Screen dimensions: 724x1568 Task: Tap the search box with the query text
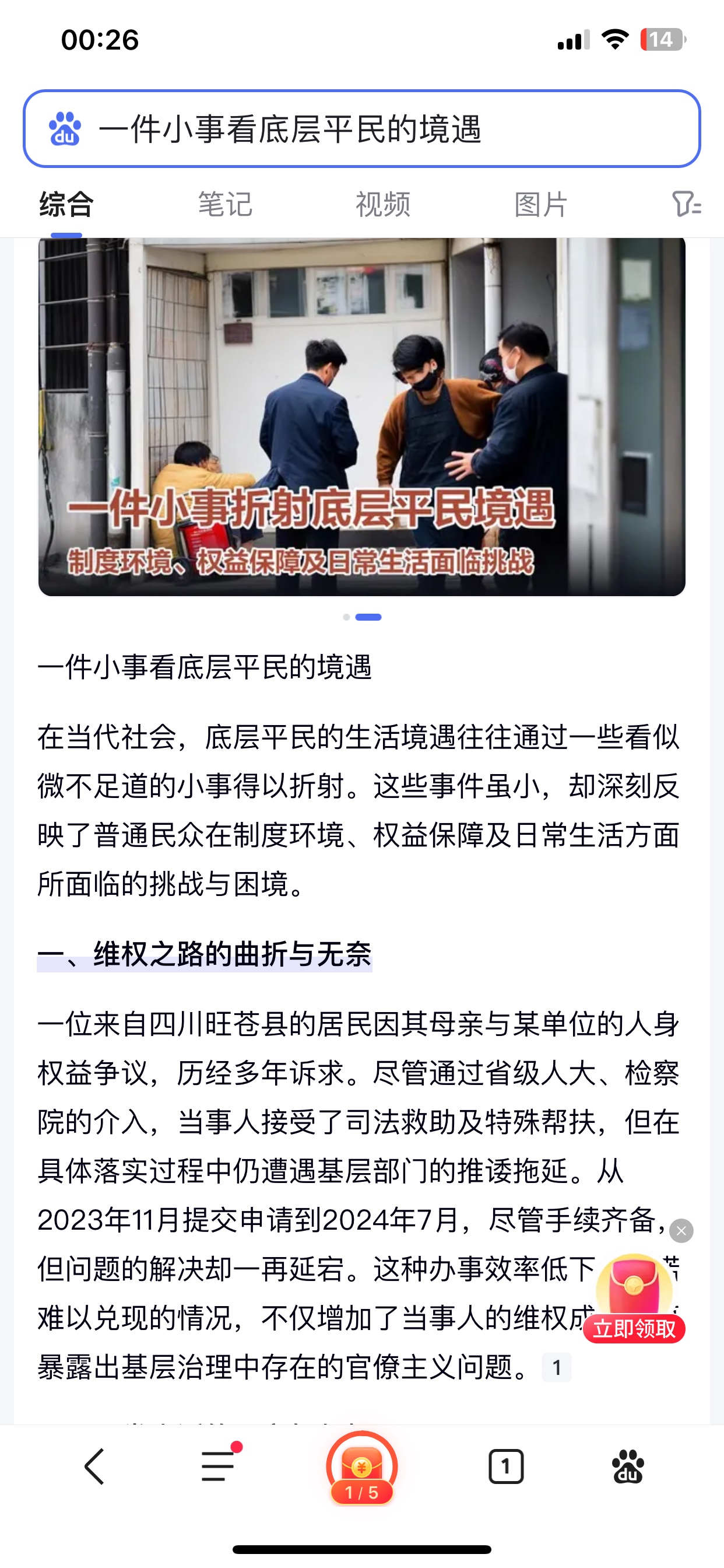click(x=361, y=129)
